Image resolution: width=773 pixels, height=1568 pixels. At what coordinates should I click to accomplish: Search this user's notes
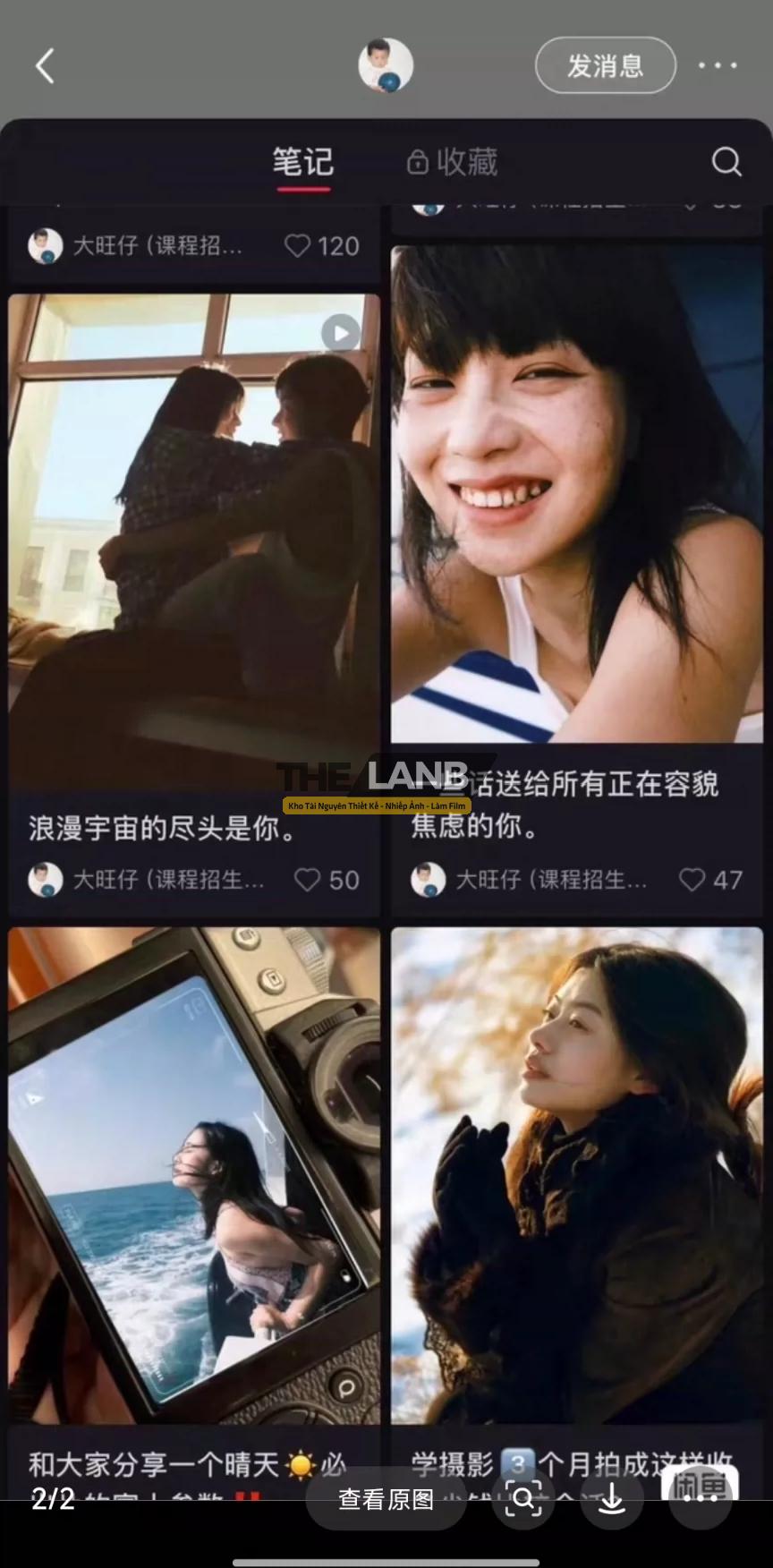coord(726,162)
